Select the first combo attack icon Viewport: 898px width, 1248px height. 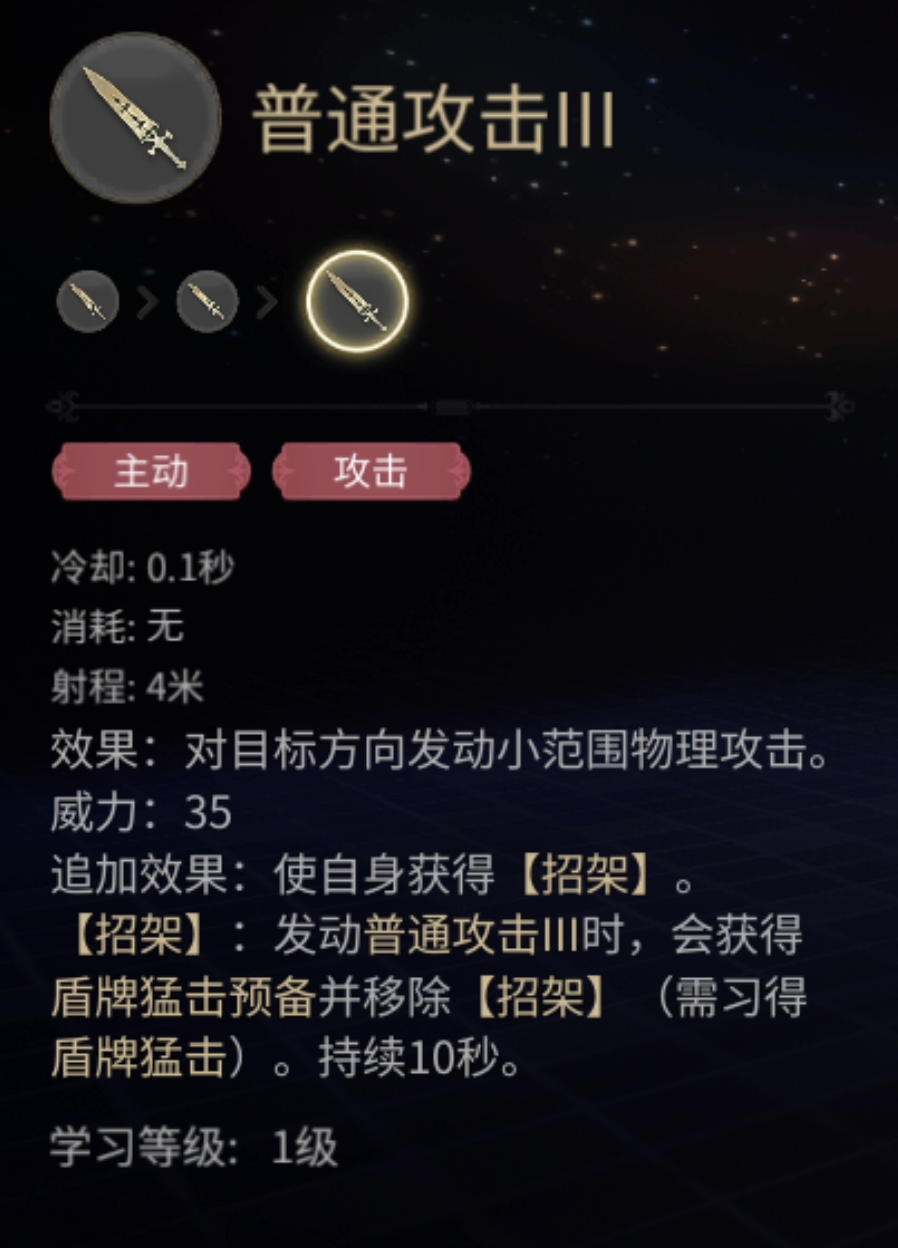(x=88, y=301)
